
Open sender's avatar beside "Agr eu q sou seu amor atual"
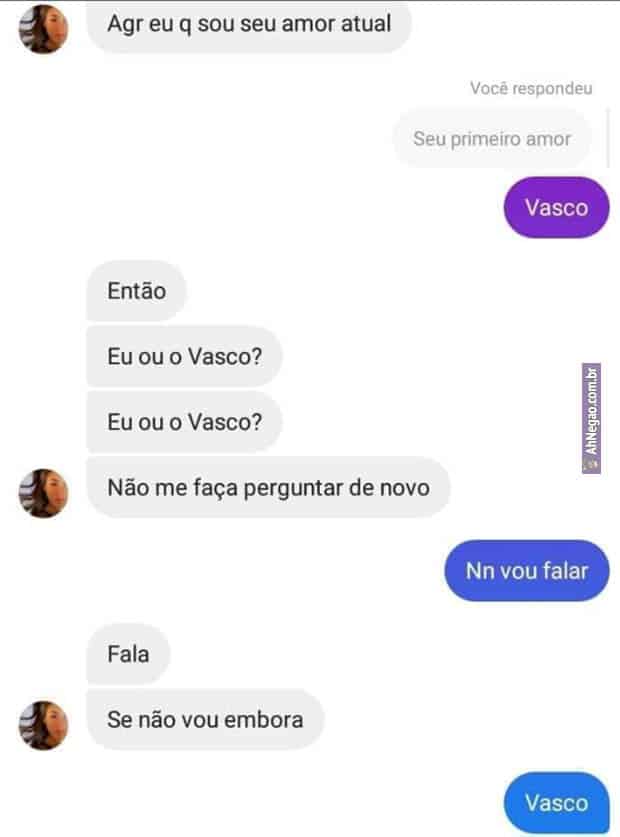point(43,29)
